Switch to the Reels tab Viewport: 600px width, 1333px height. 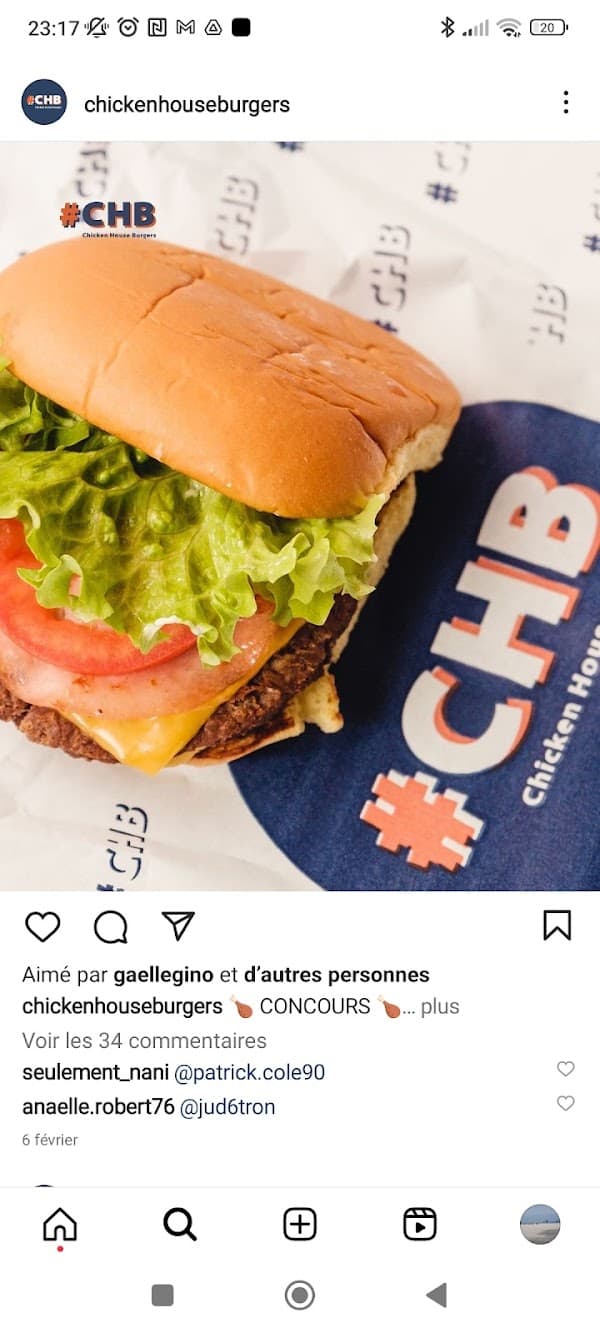tap(420, 1224)
